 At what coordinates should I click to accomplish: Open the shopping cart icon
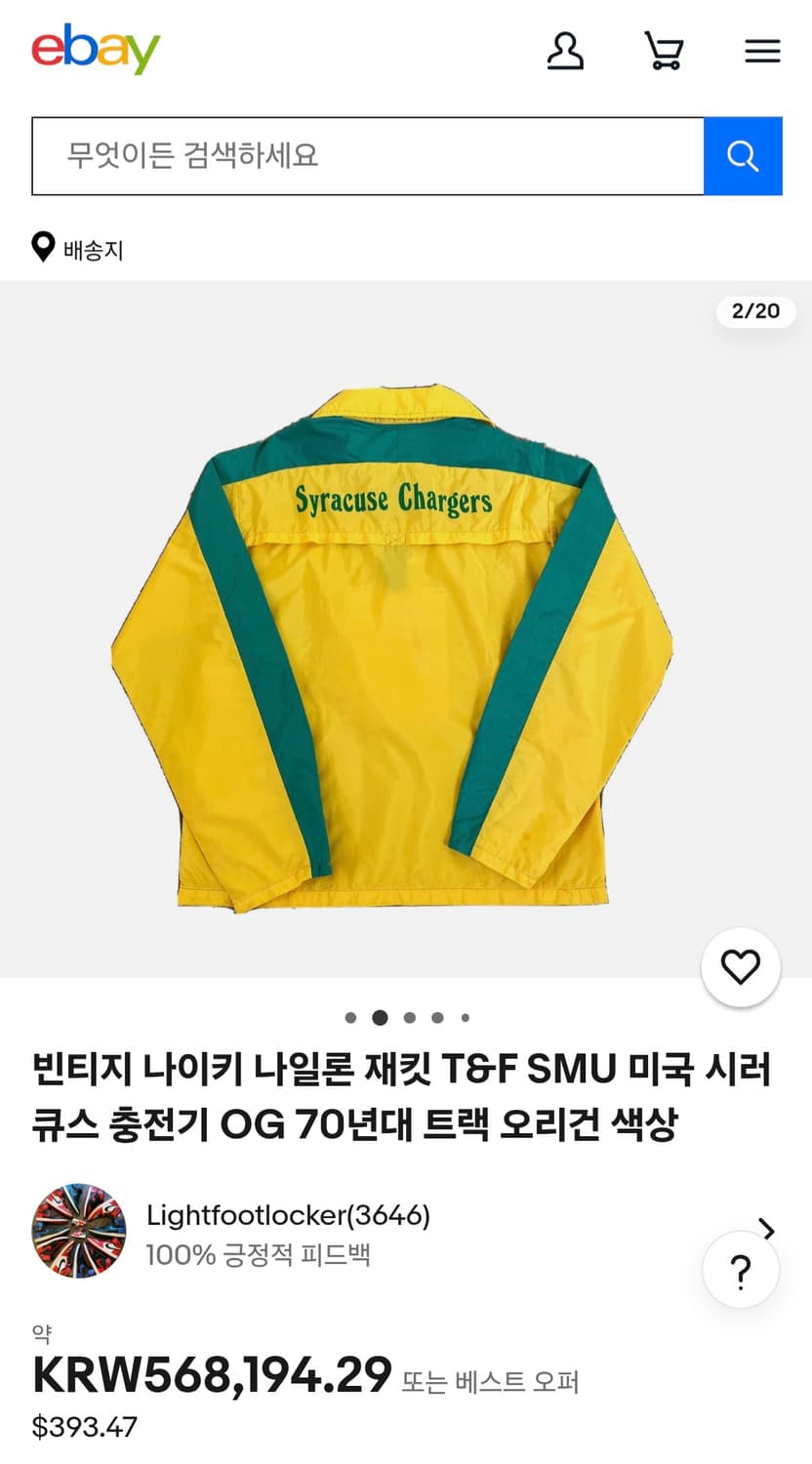coord(665,51)
